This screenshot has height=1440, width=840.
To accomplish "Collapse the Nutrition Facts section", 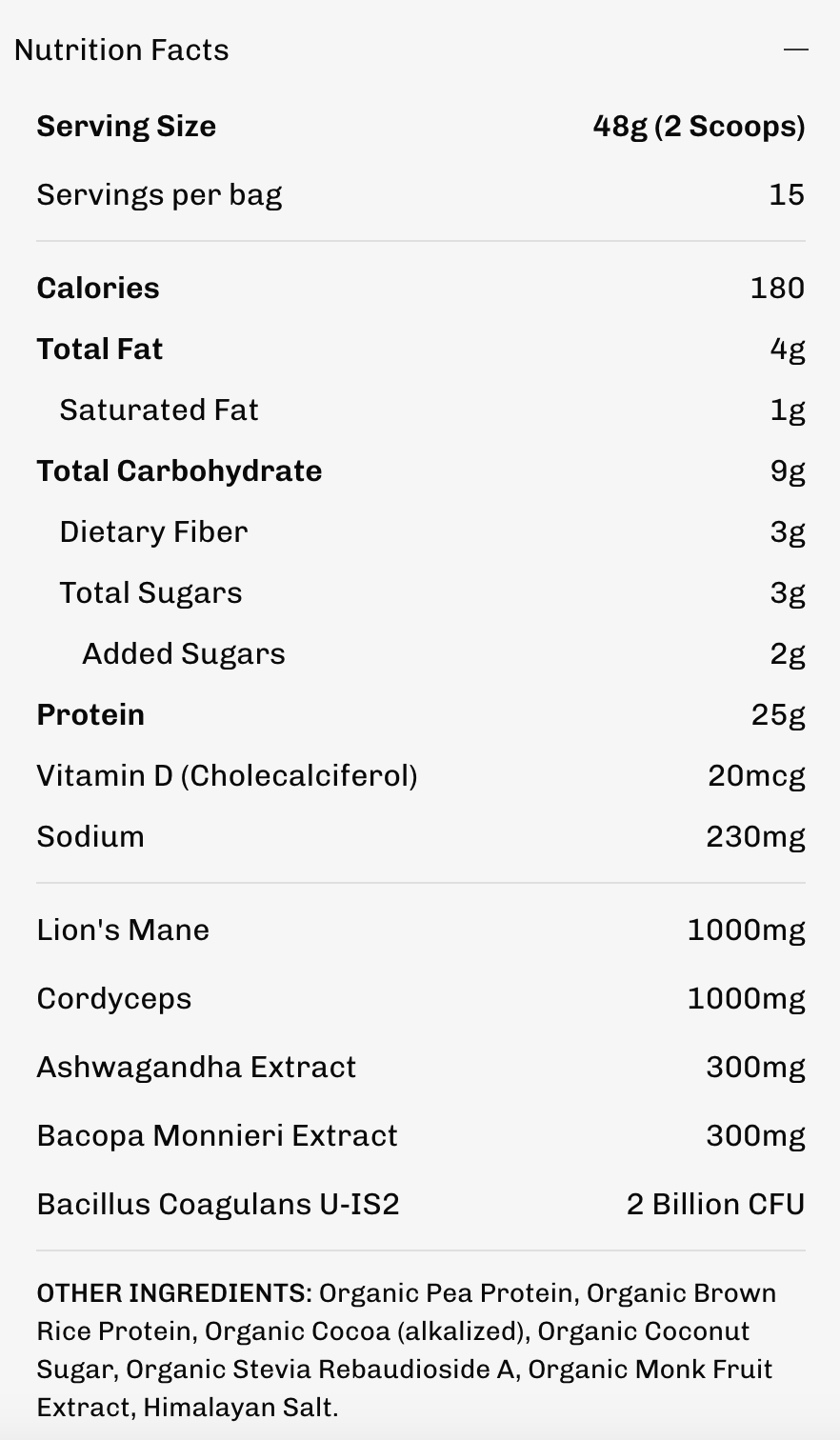I will coord(795,50).
